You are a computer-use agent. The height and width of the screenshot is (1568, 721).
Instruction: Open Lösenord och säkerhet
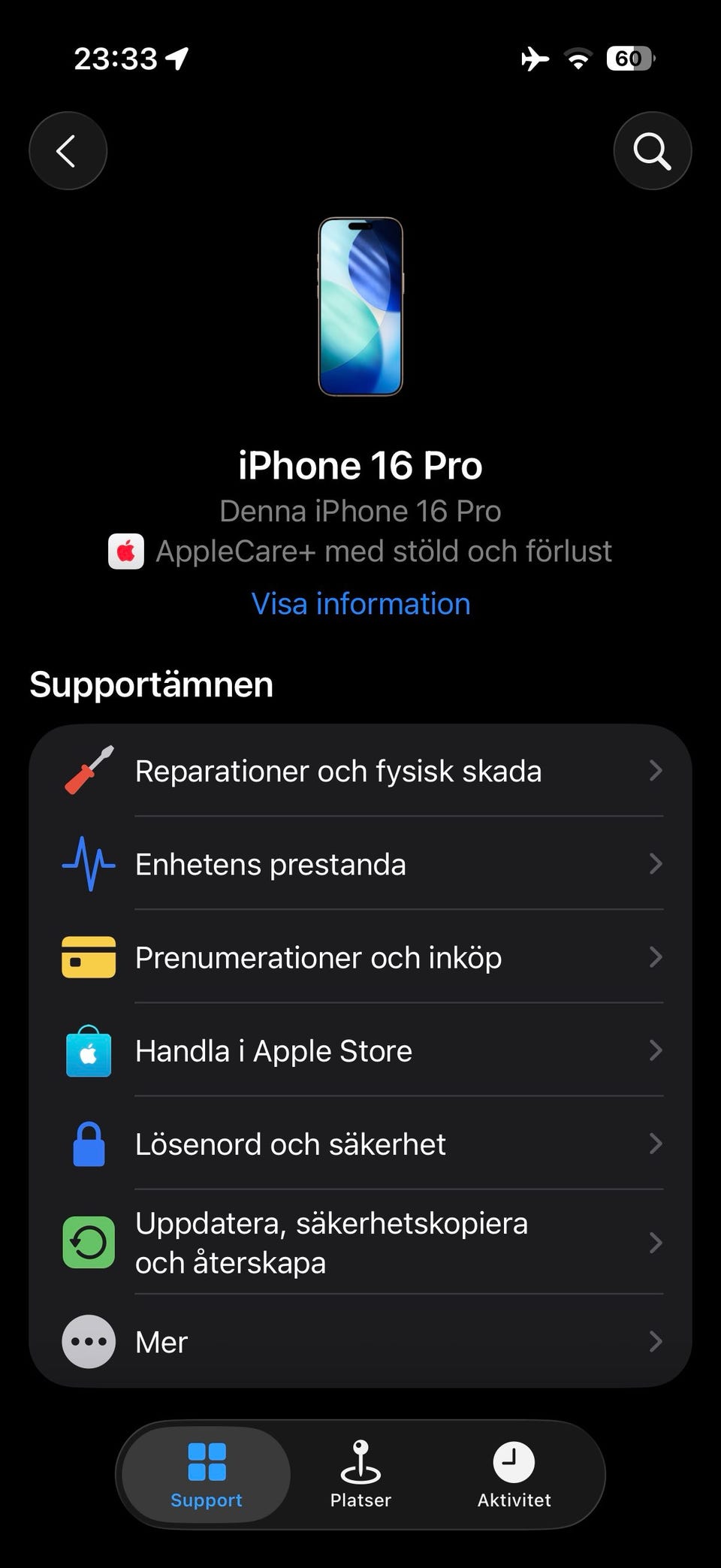pyautogui.click(x=360, y=1144)
